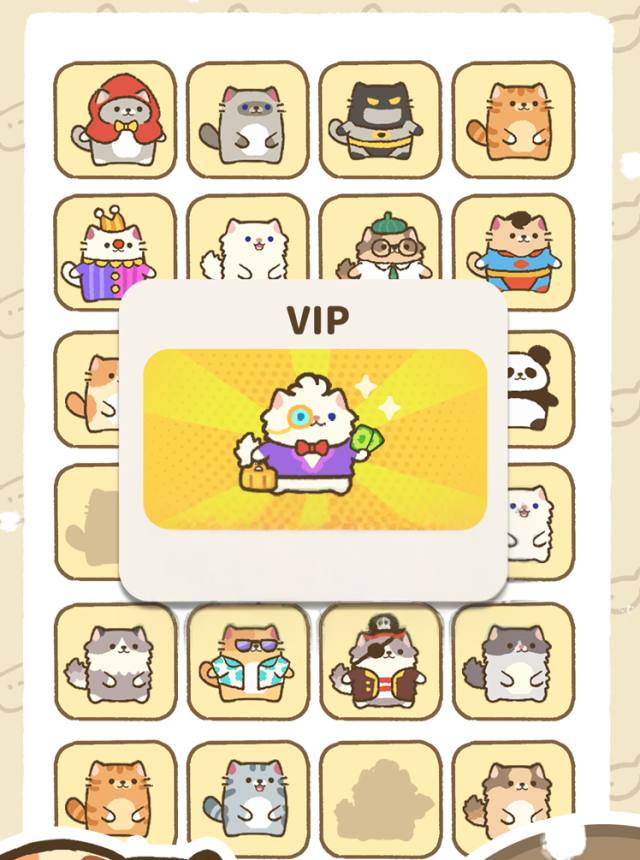This screenshot has width=640, height=860.
Task: Select the siamese grey cat with blue eyes
Action: (x=247, y=120)
